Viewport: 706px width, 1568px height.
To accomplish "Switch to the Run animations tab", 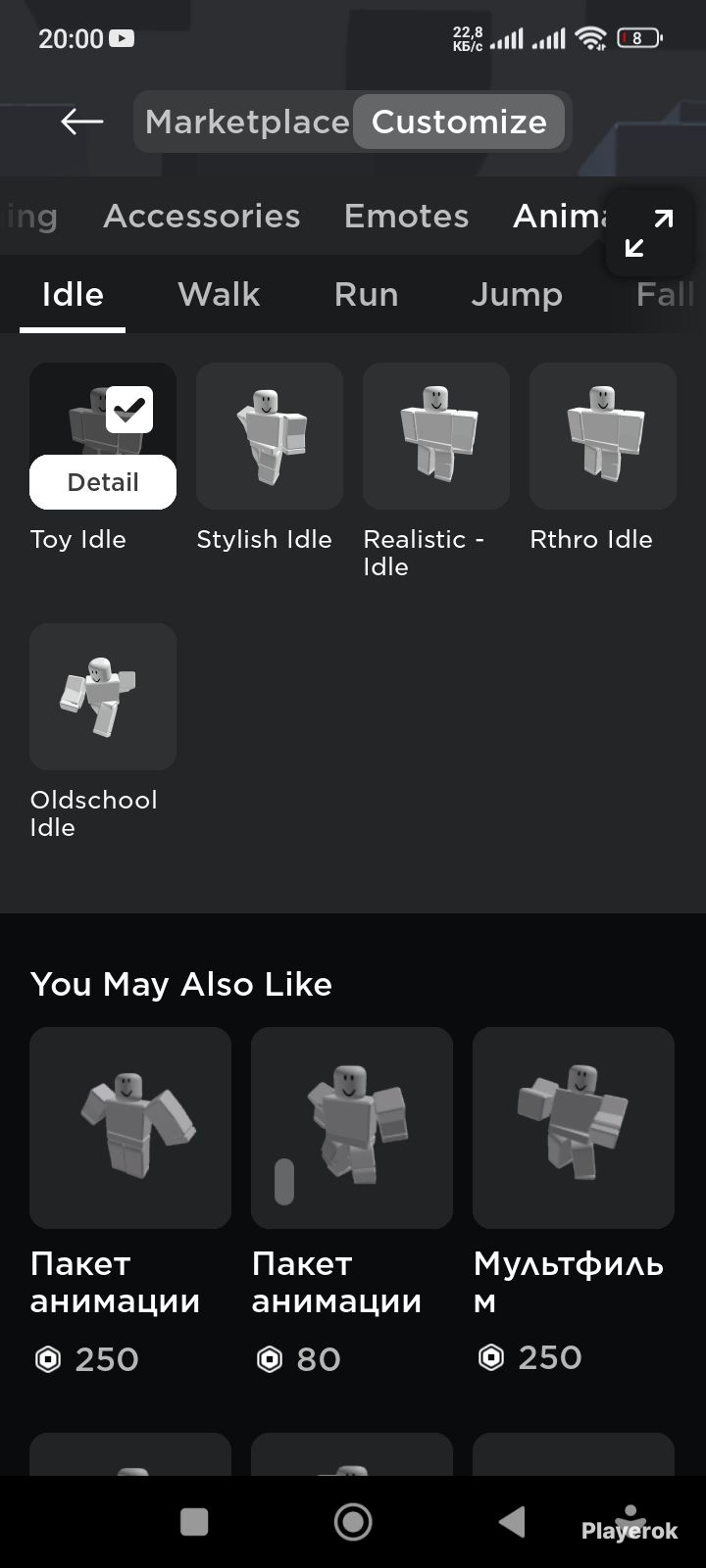I will click(366, 294).
